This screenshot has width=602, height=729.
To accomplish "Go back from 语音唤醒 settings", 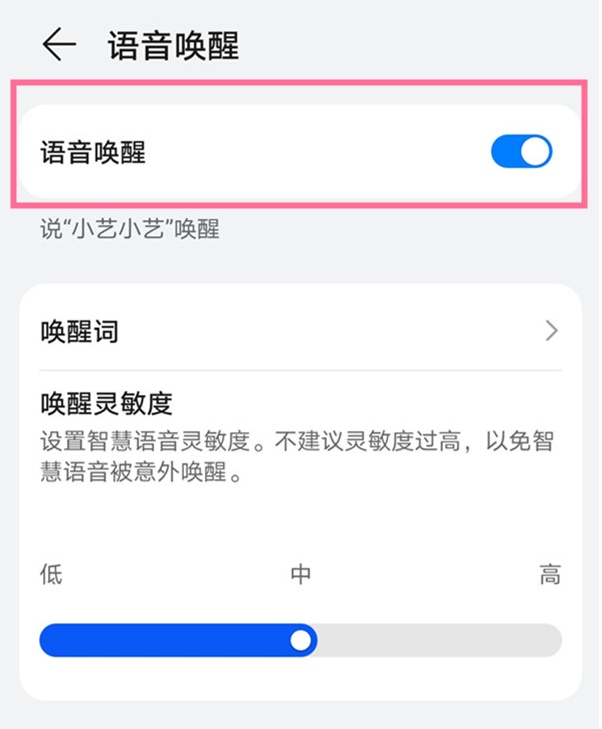I will pyautogui.click(x=59, y=45).
